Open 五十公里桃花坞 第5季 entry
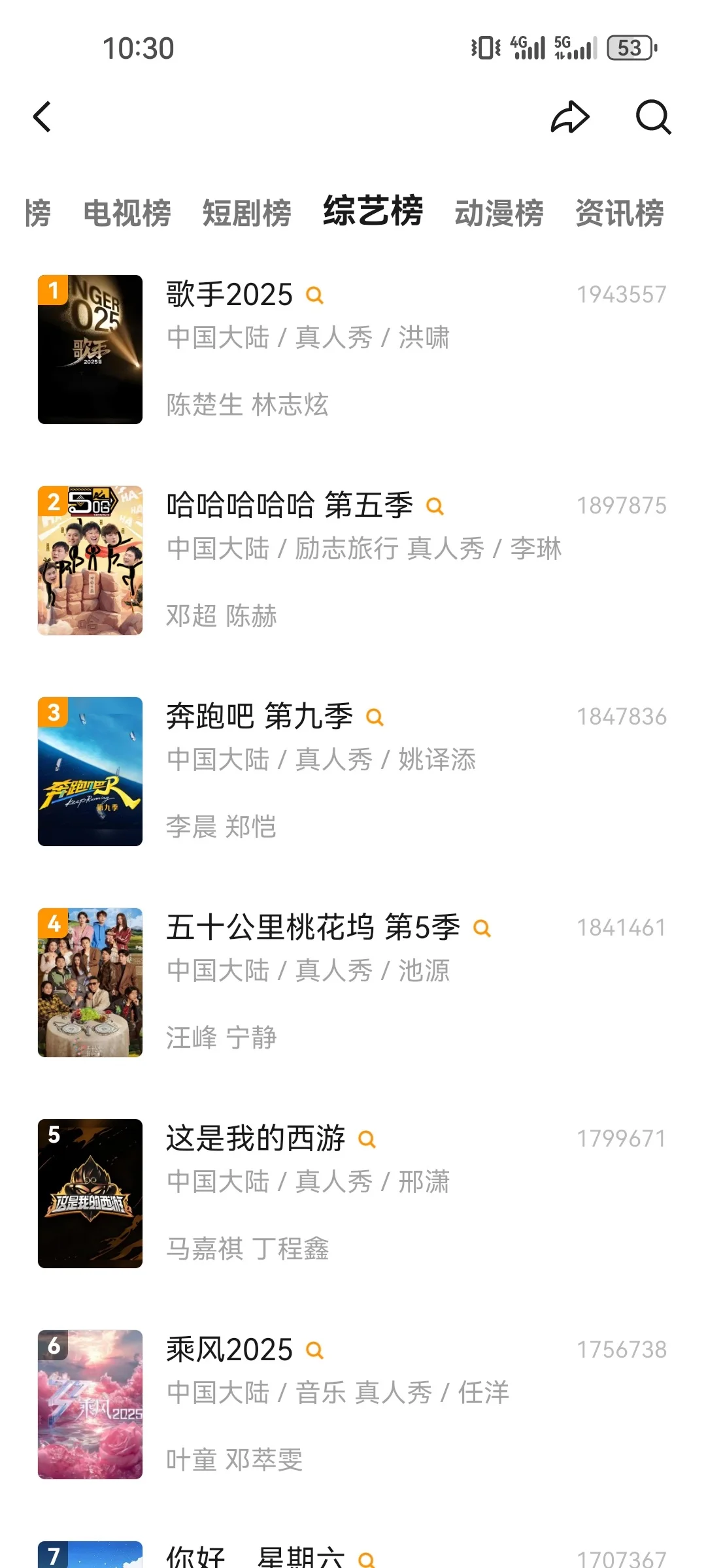Screen dimensions: 706x1568 [x=312, y=928]
